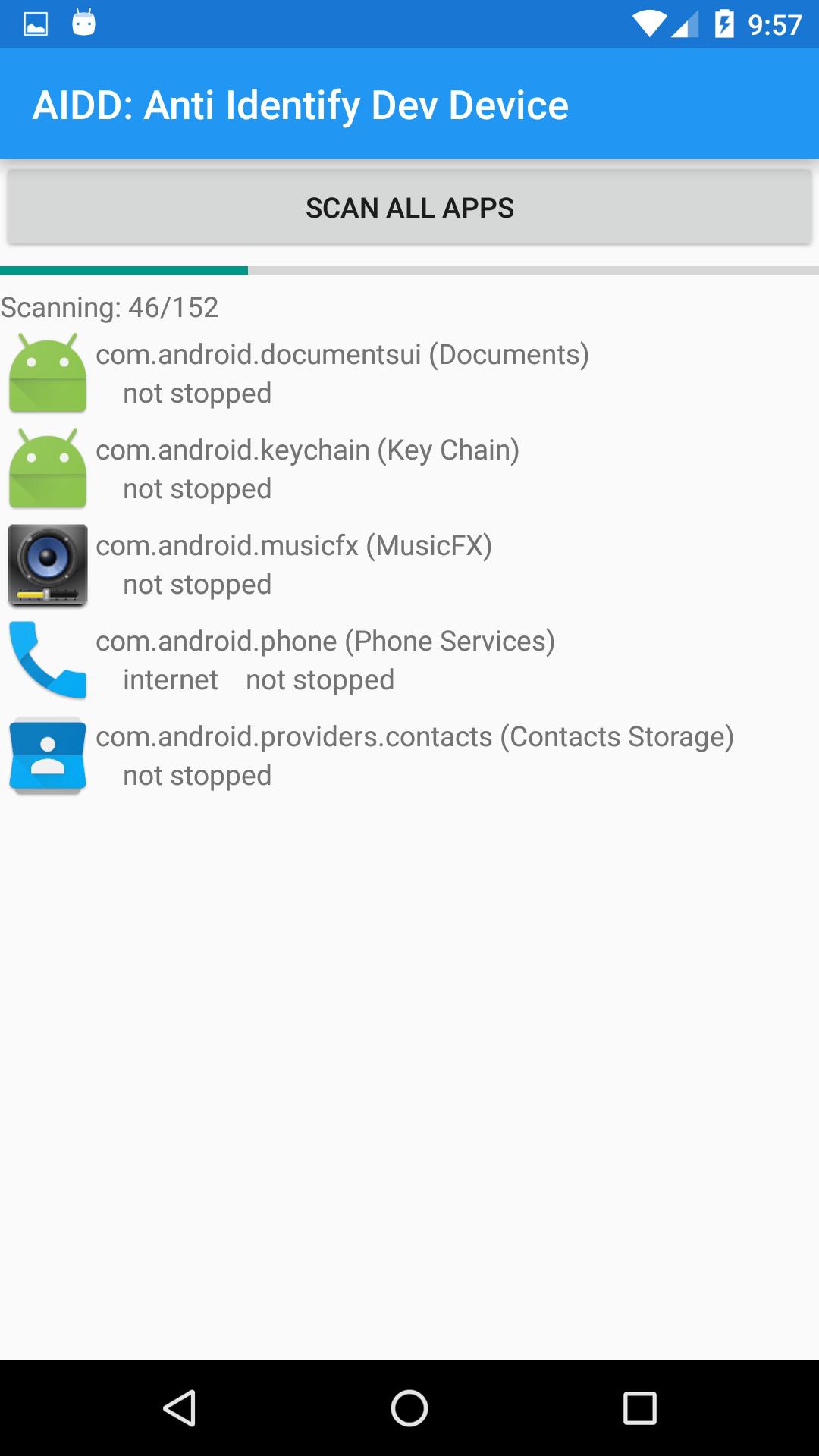This screenshot has width=819, height=1456.
Task: Click the battery charging indicator
Action: [726, 22]
